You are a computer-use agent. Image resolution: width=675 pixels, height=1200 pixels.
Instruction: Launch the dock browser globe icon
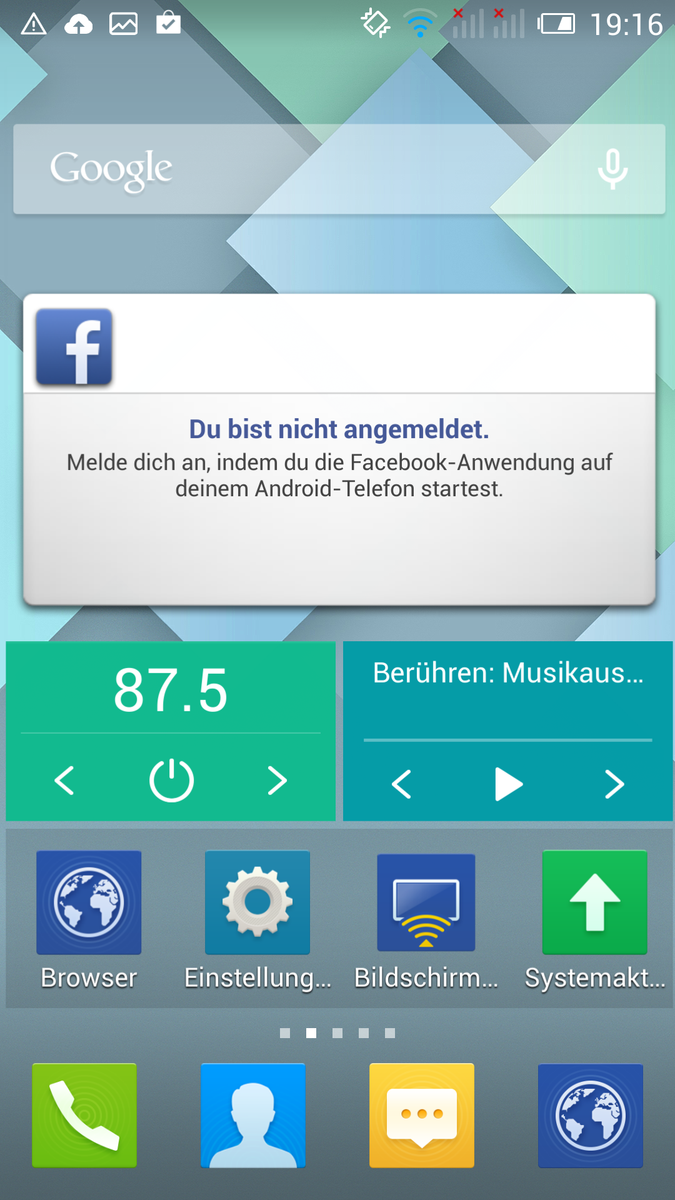590,1115
